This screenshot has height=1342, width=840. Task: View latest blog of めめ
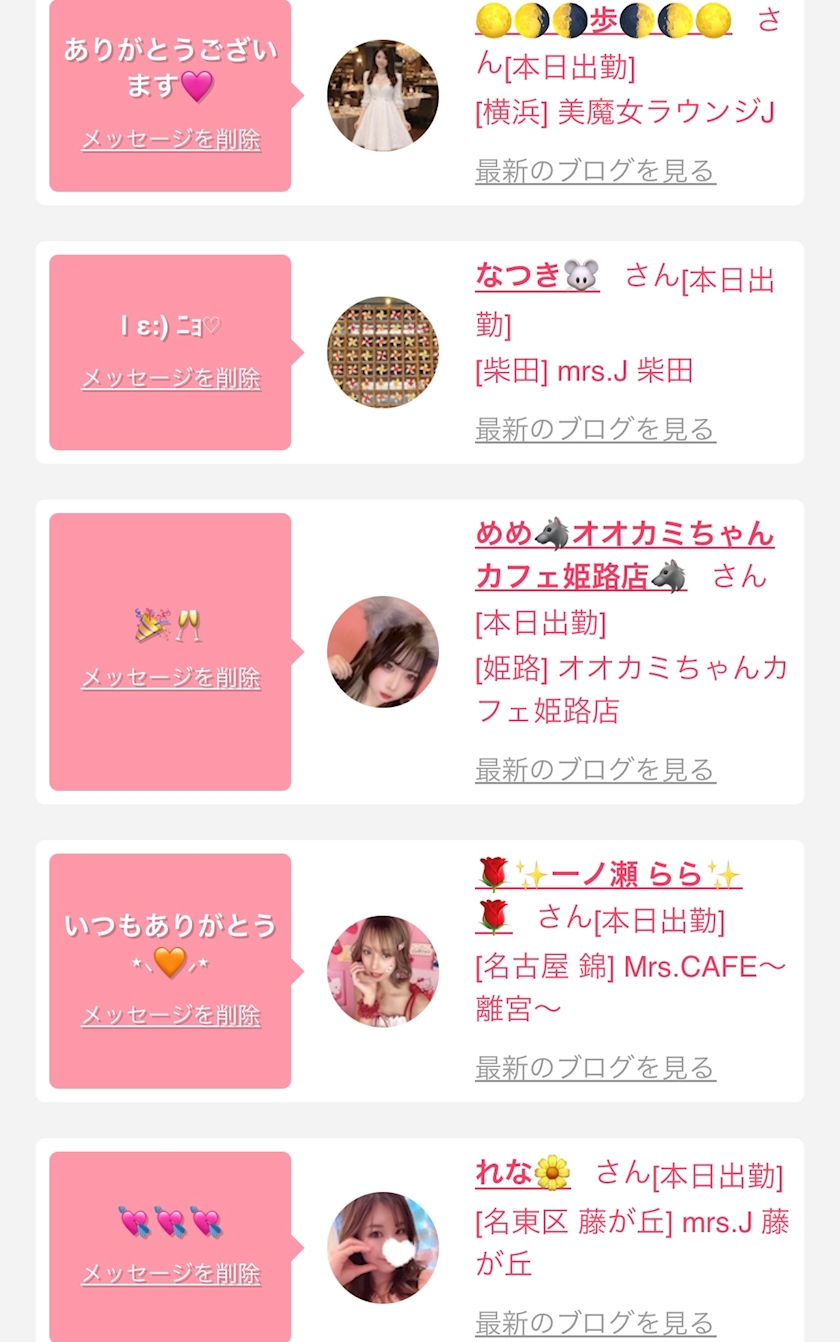point(595,770)
